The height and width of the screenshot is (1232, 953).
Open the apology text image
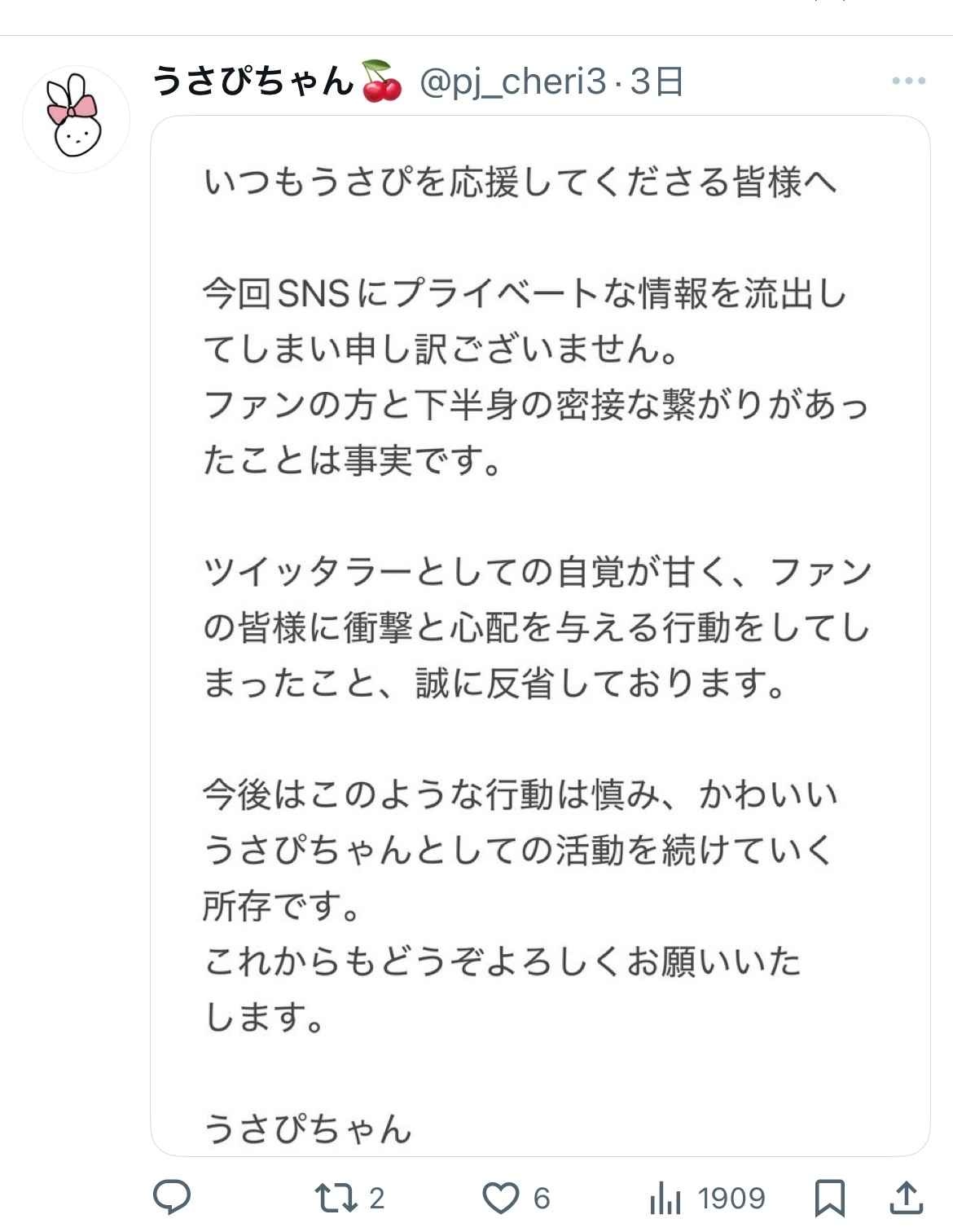pyautogui.click(x=539, y=636)
